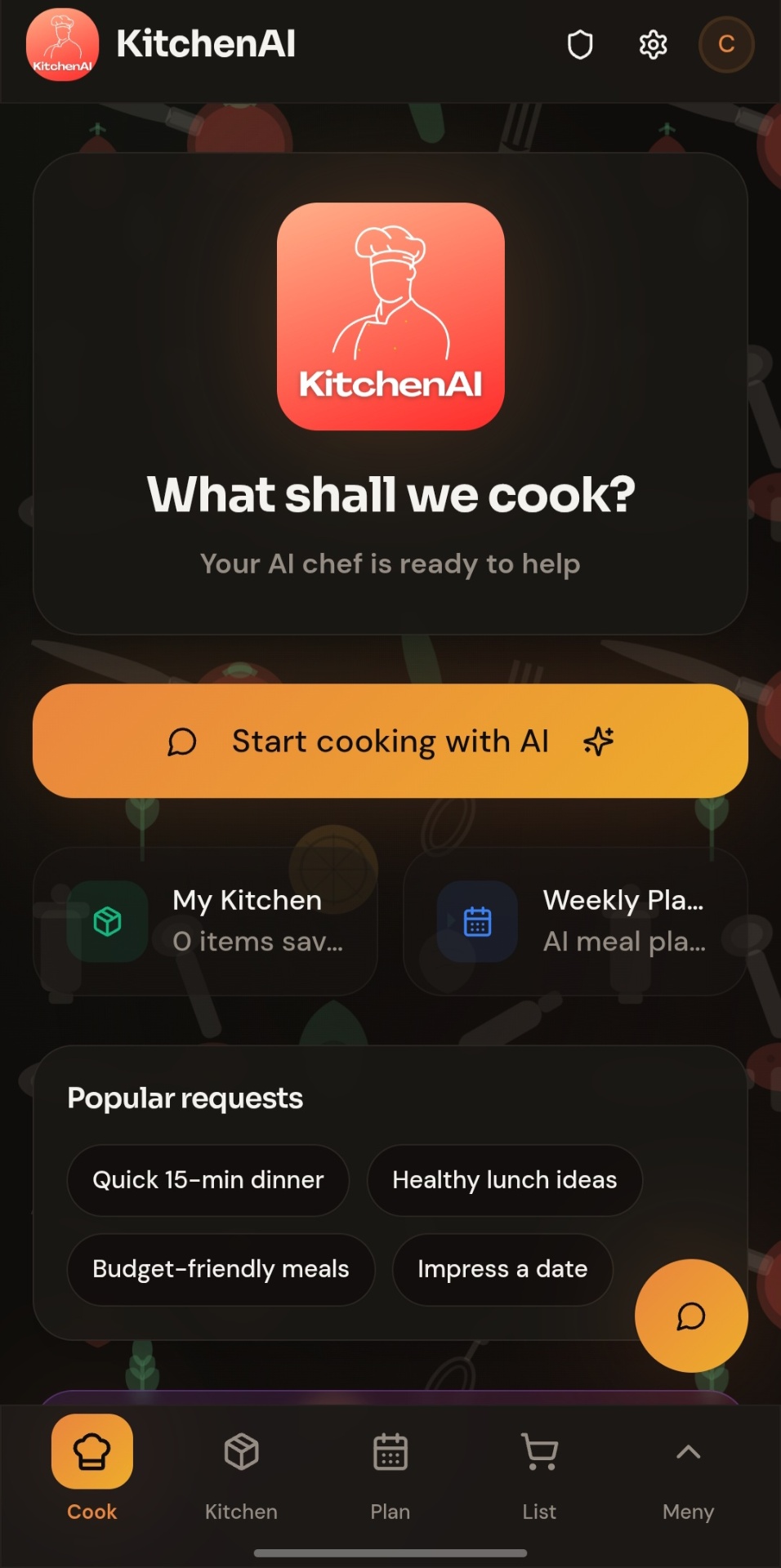Open the profile avatar labeled C

[725, 45]
